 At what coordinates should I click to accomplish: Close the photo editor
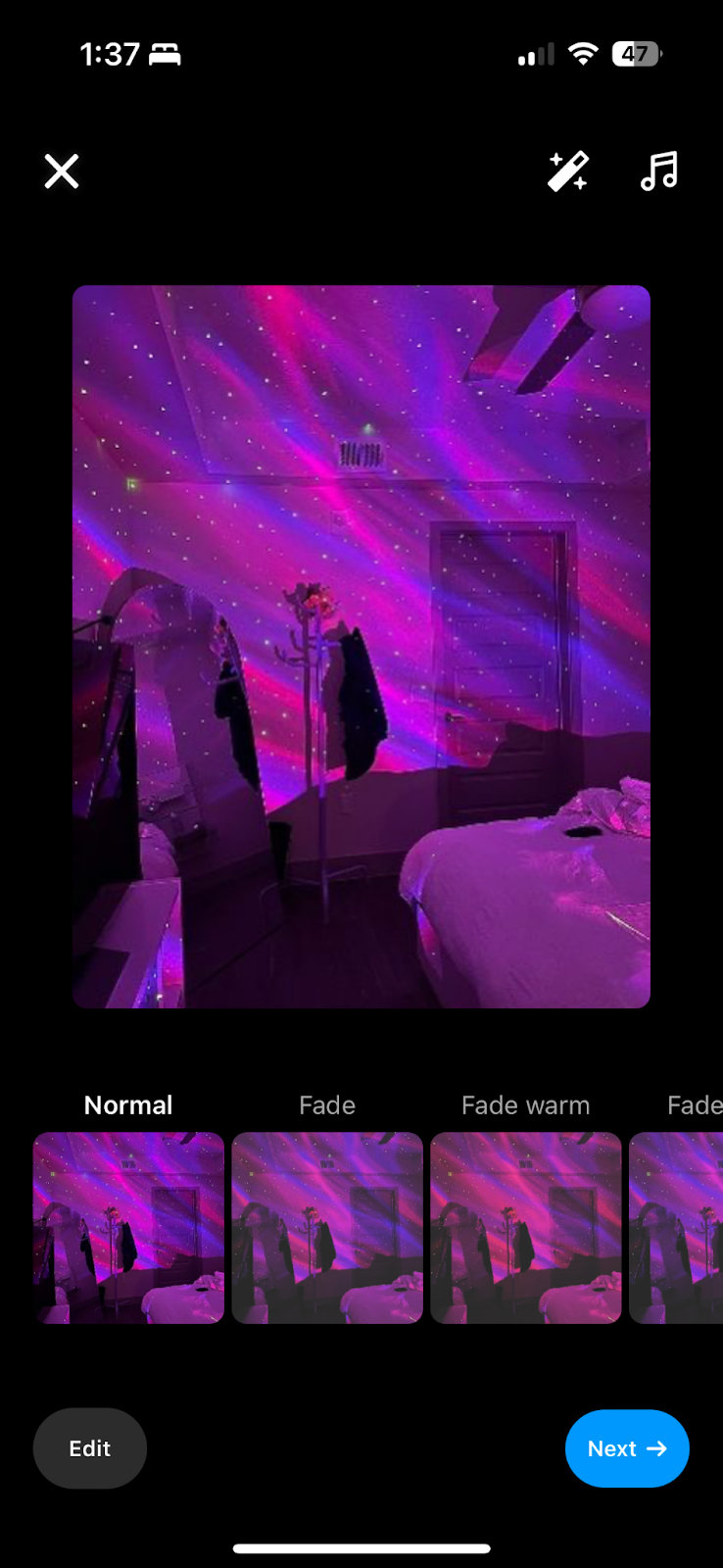coord(62,171)
